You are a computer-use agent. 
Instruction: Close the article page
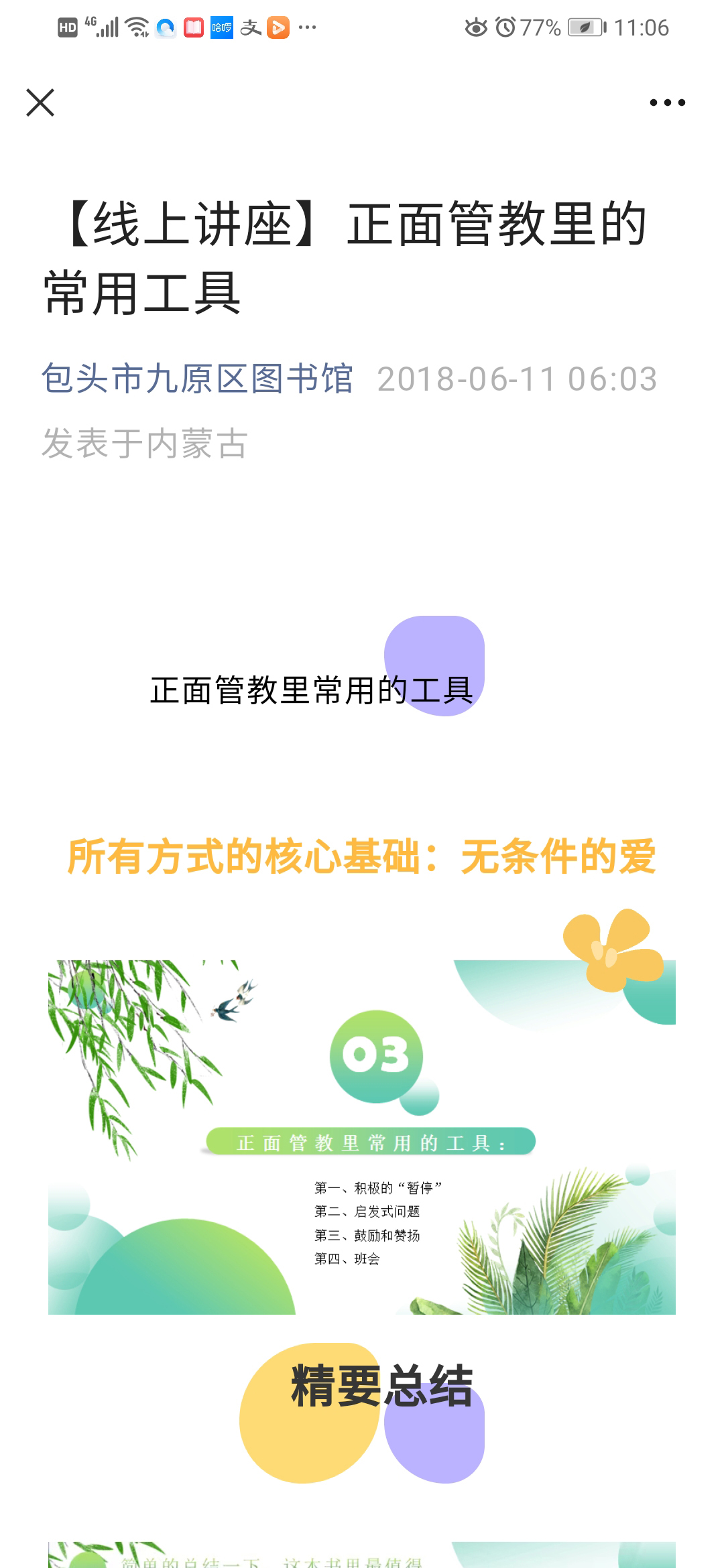[x=40, y=103]
